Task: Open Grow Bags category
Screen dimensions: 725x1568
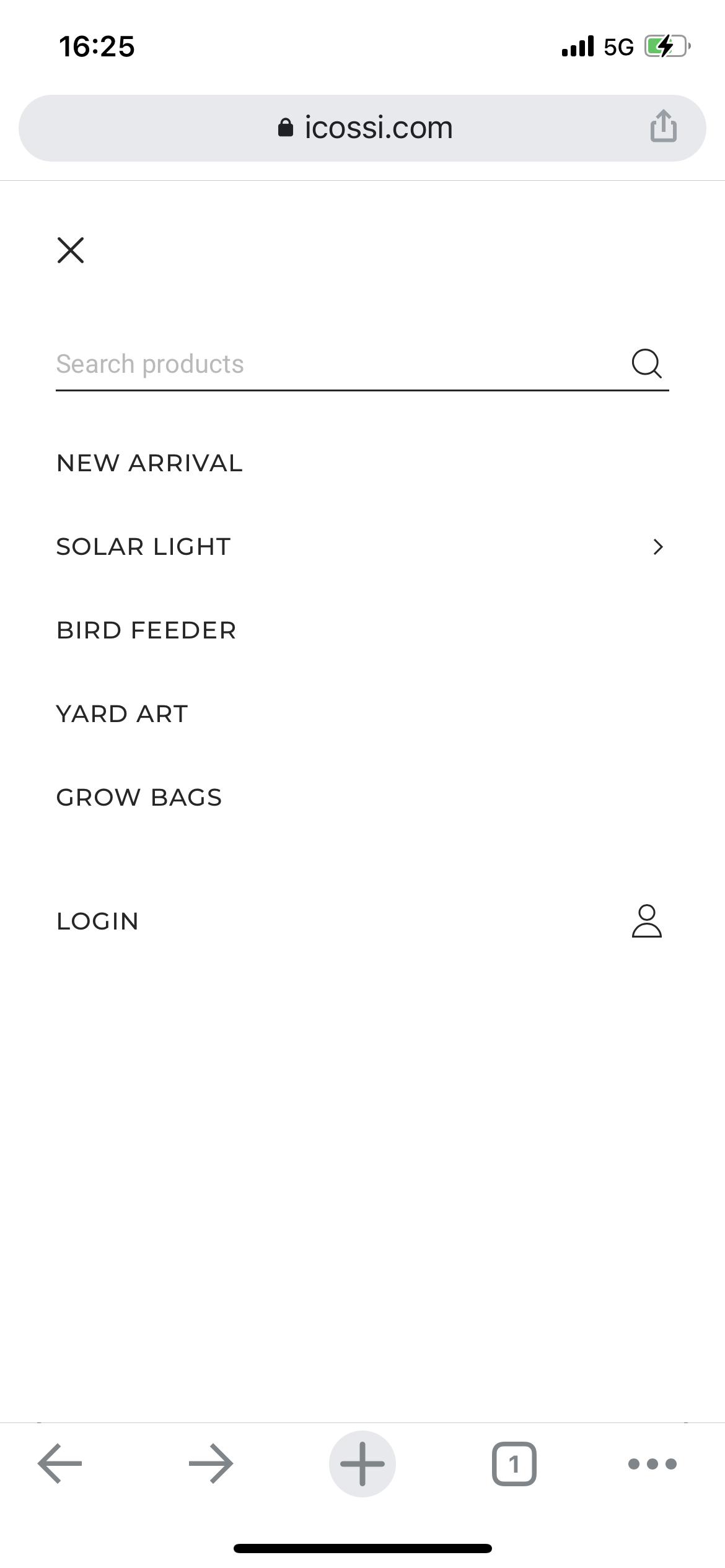Action: 139,798
